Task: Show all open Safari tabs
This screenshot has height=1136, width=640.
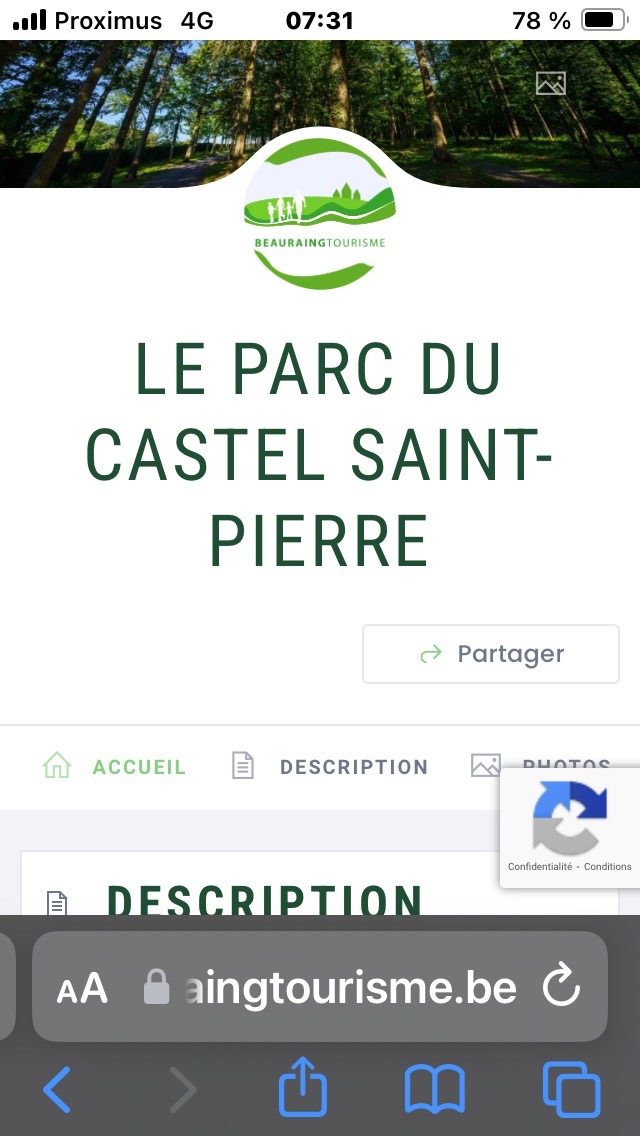Action: 571,1089
